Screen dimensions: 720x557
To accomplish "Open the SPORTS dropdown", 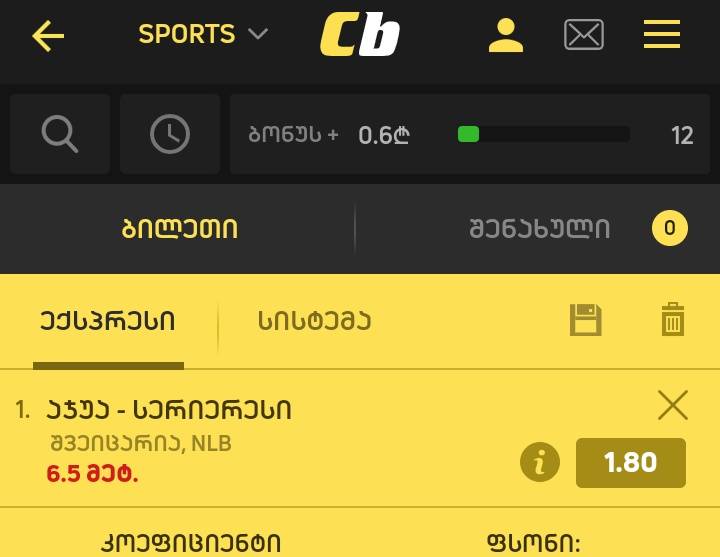I will pyautogui.click(x=203, y=35).
